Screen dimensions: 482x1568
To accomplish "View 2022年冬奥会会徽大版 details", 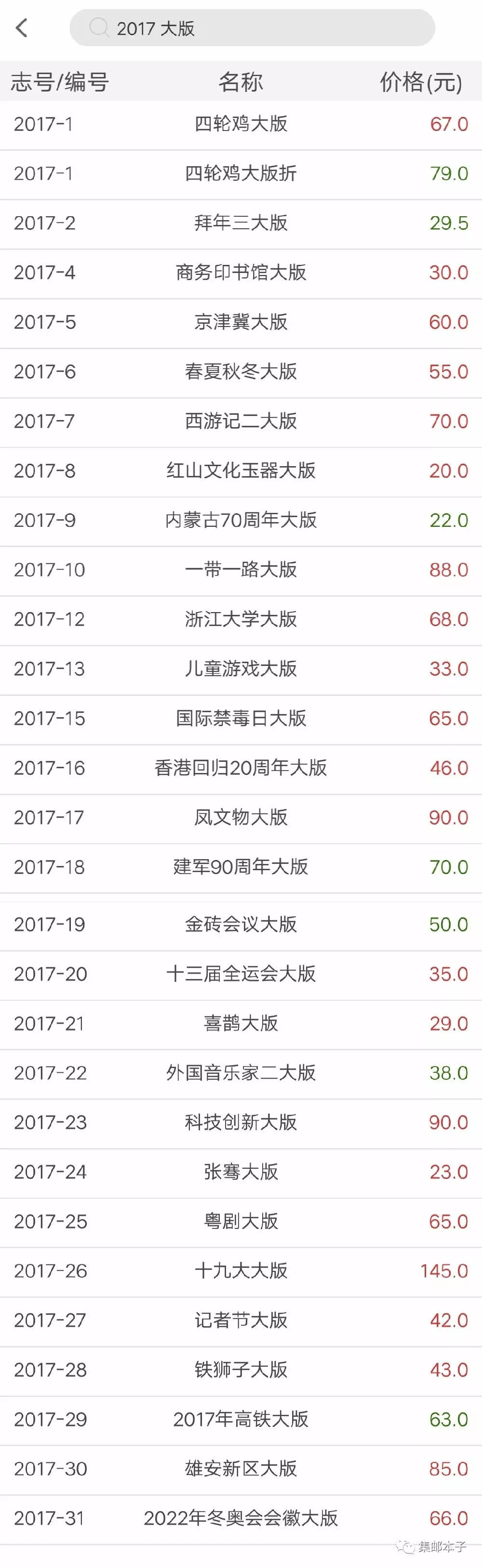I will pos(241,1519).
